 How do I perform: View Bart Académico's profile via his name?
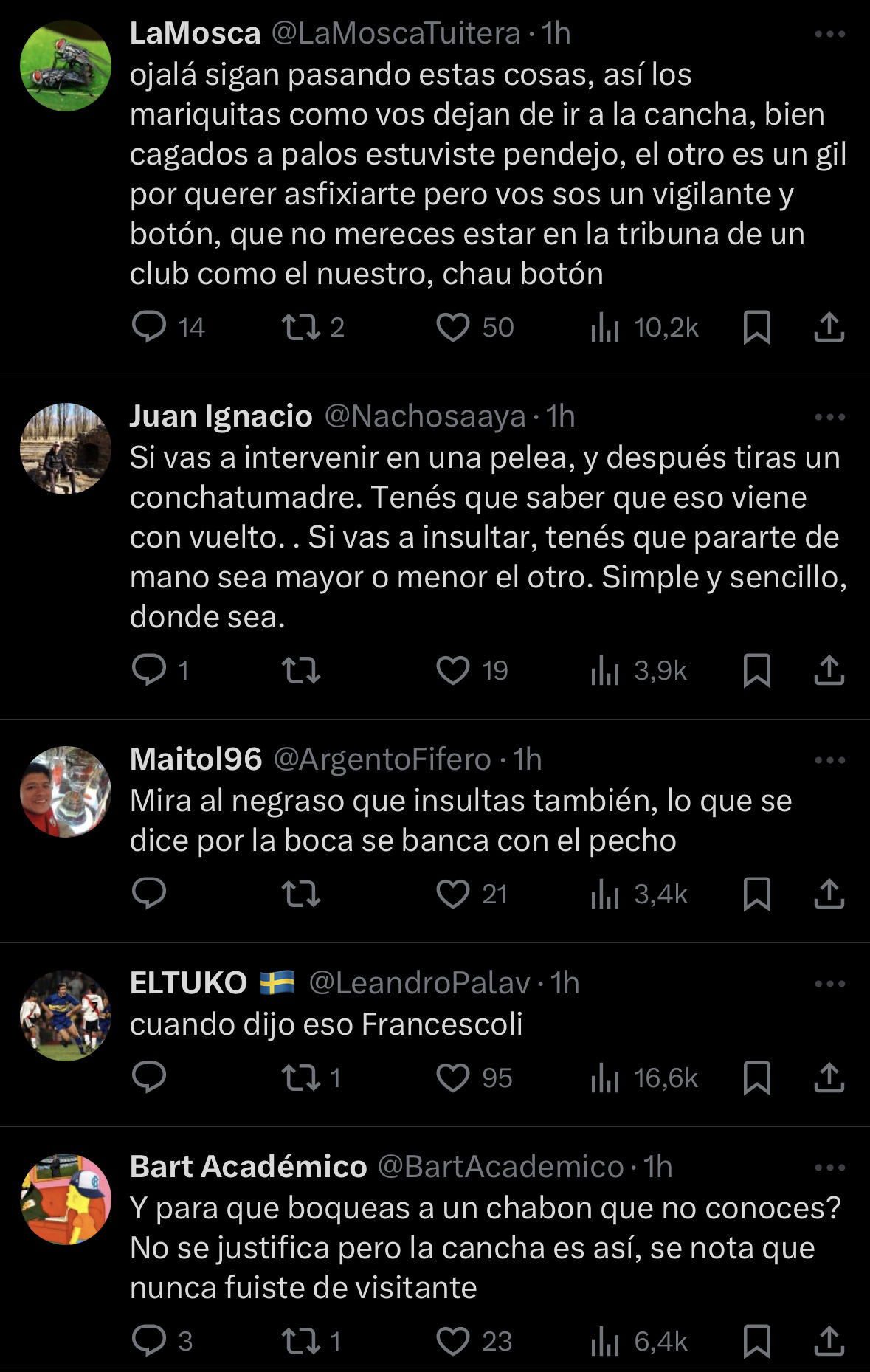click(x=248, y=1167)
